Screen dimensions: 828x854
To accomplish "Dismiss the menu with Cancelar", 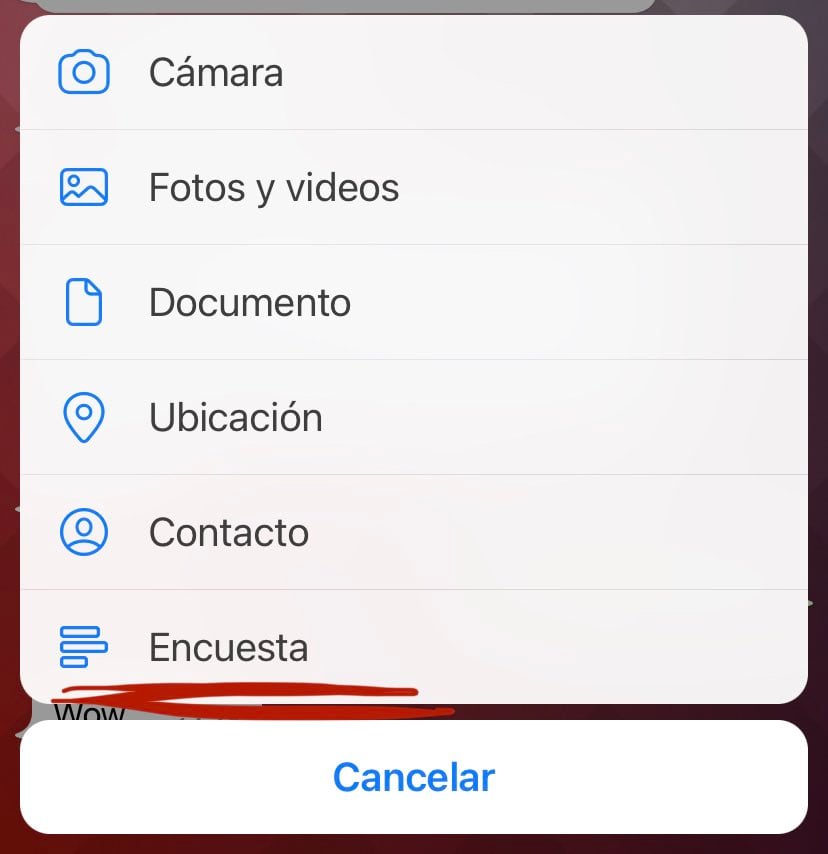I will [x=414, y=776].
